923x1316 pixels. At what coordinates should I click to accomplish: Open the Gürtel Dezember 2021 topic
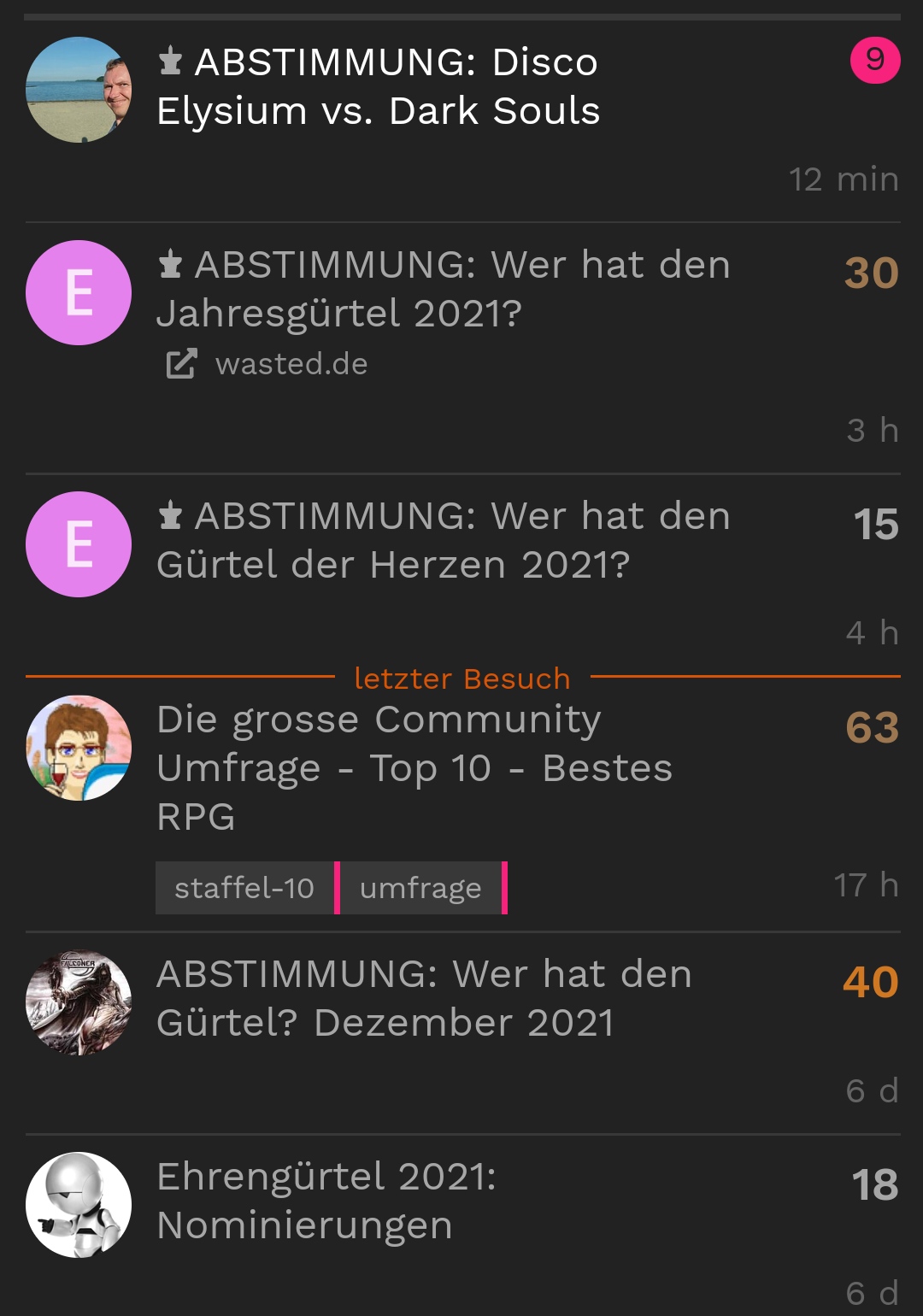[424, 998]
